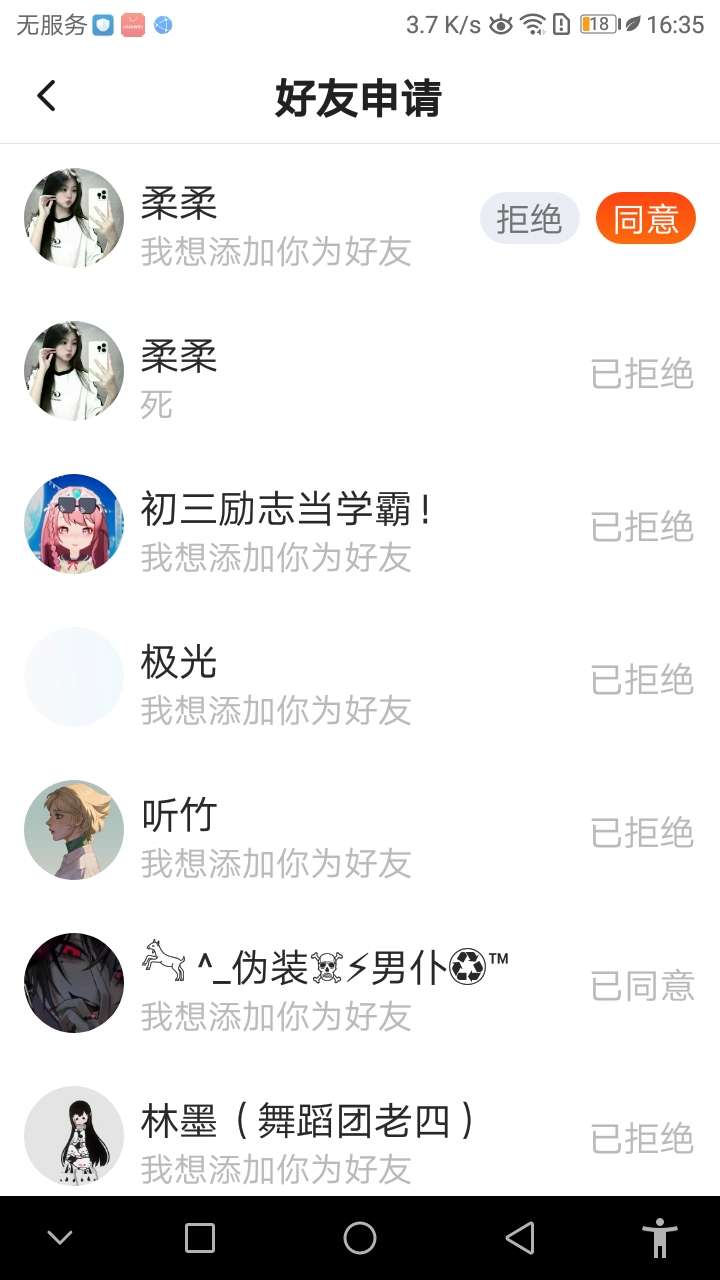Tap 同意 to accept 柔柔's friend request

[x=645, y=218]
